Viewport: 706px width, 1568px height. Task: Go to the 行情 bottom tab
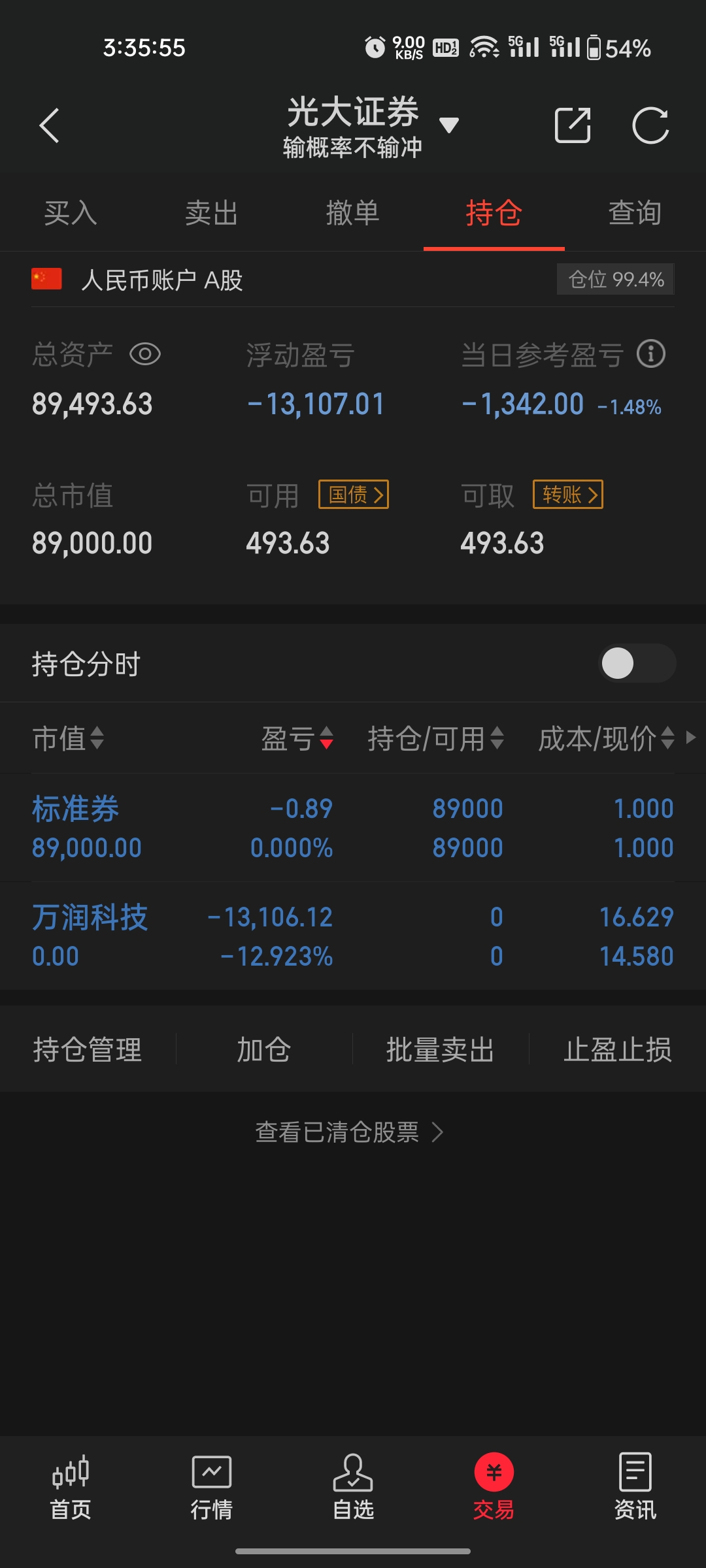[x=211, y=1488]
